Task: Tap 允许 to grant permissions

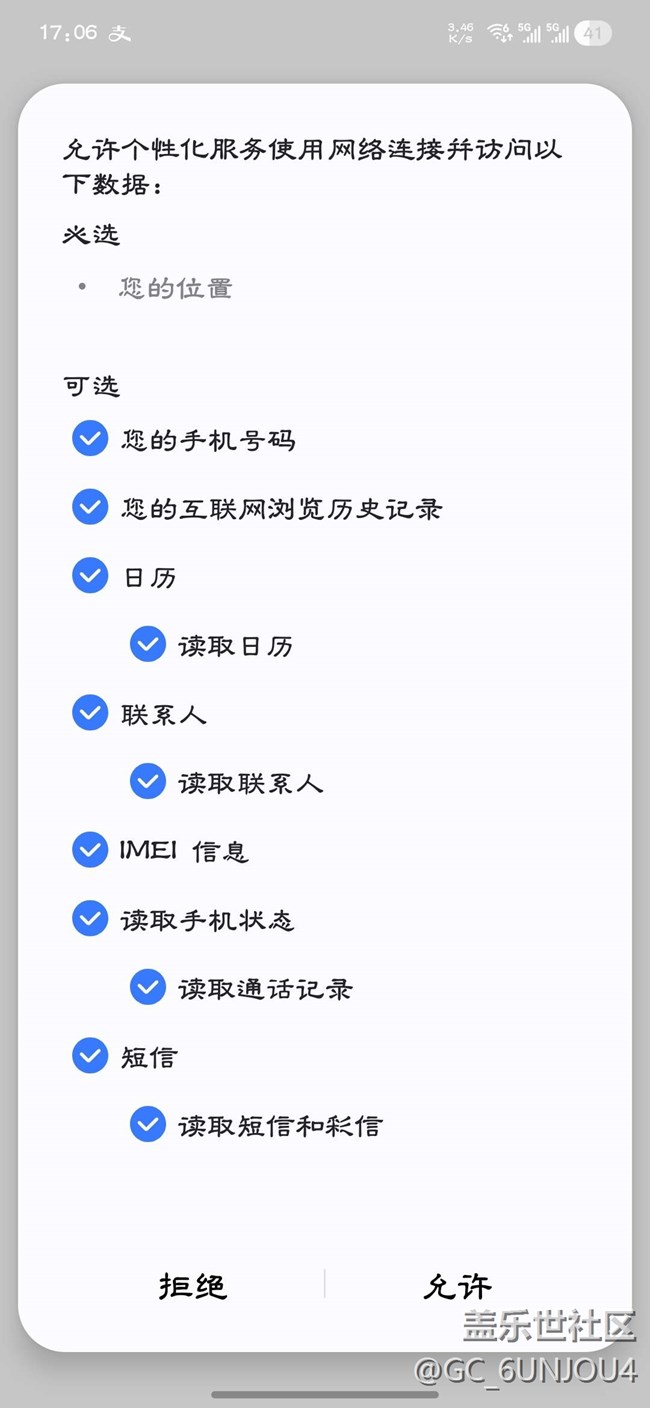Action: (x=458, y=1286)
